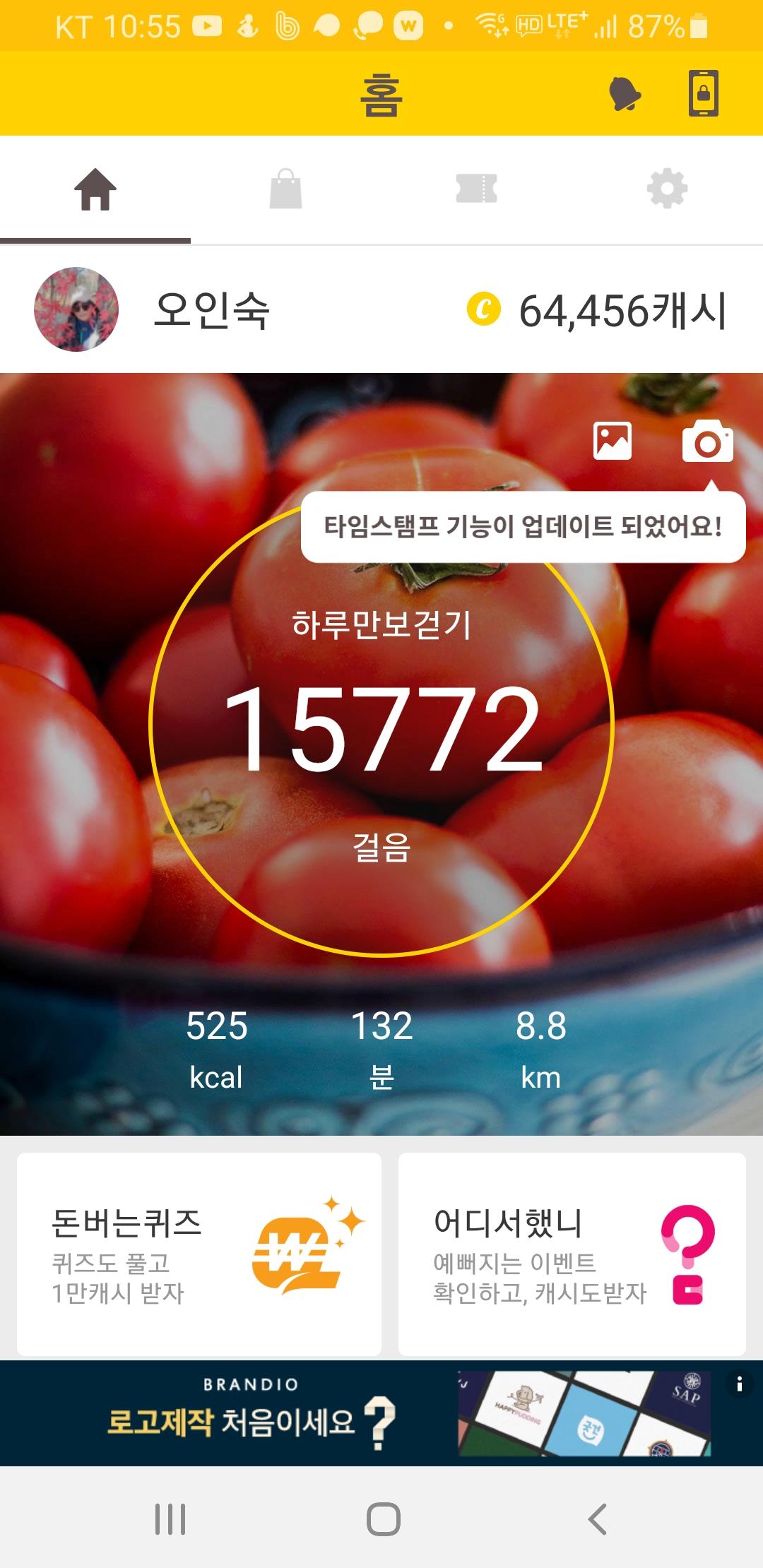The image size is (763, 1568).
Task: Show recent apps
Action: (x=170, y=1519)
